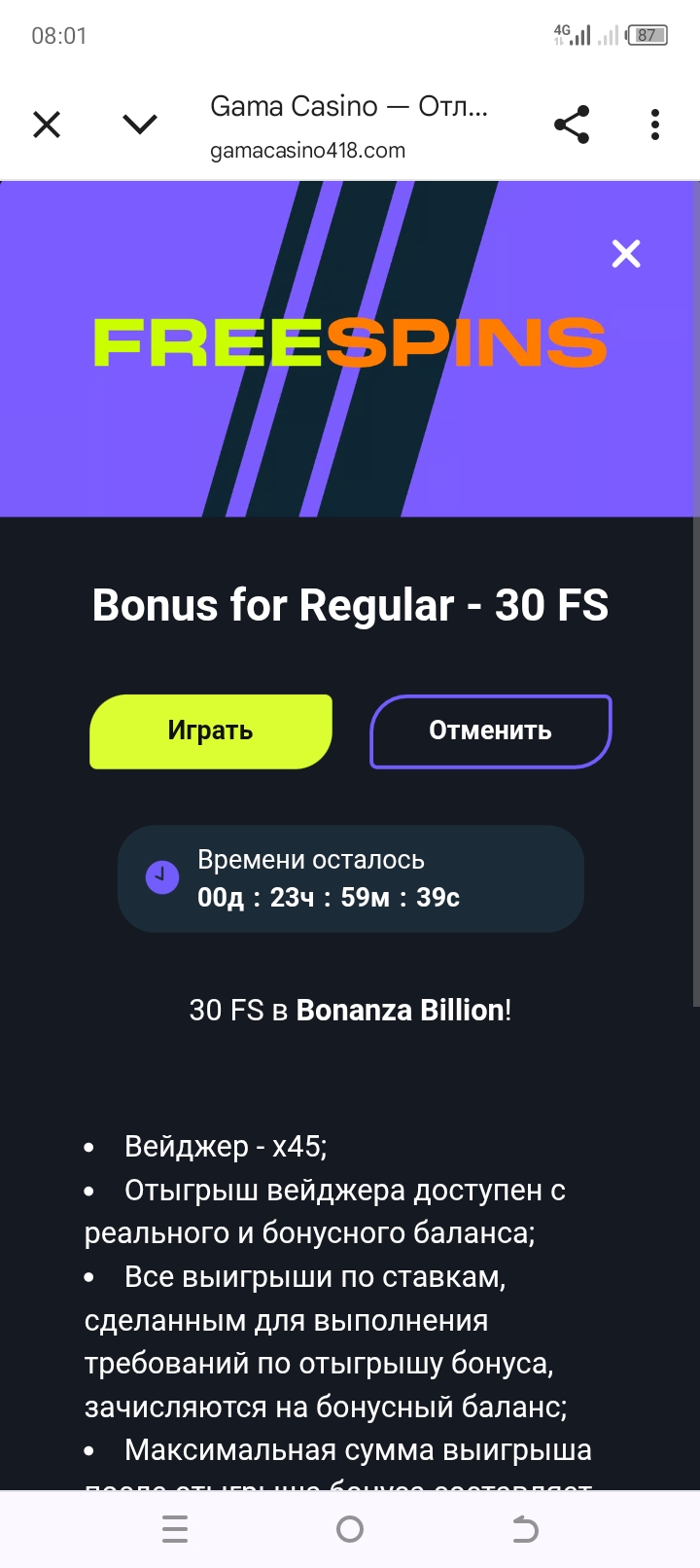The image size is (700, 1568).
Task: Minimize the tab with the down chevron
Action: pos(140,125)
